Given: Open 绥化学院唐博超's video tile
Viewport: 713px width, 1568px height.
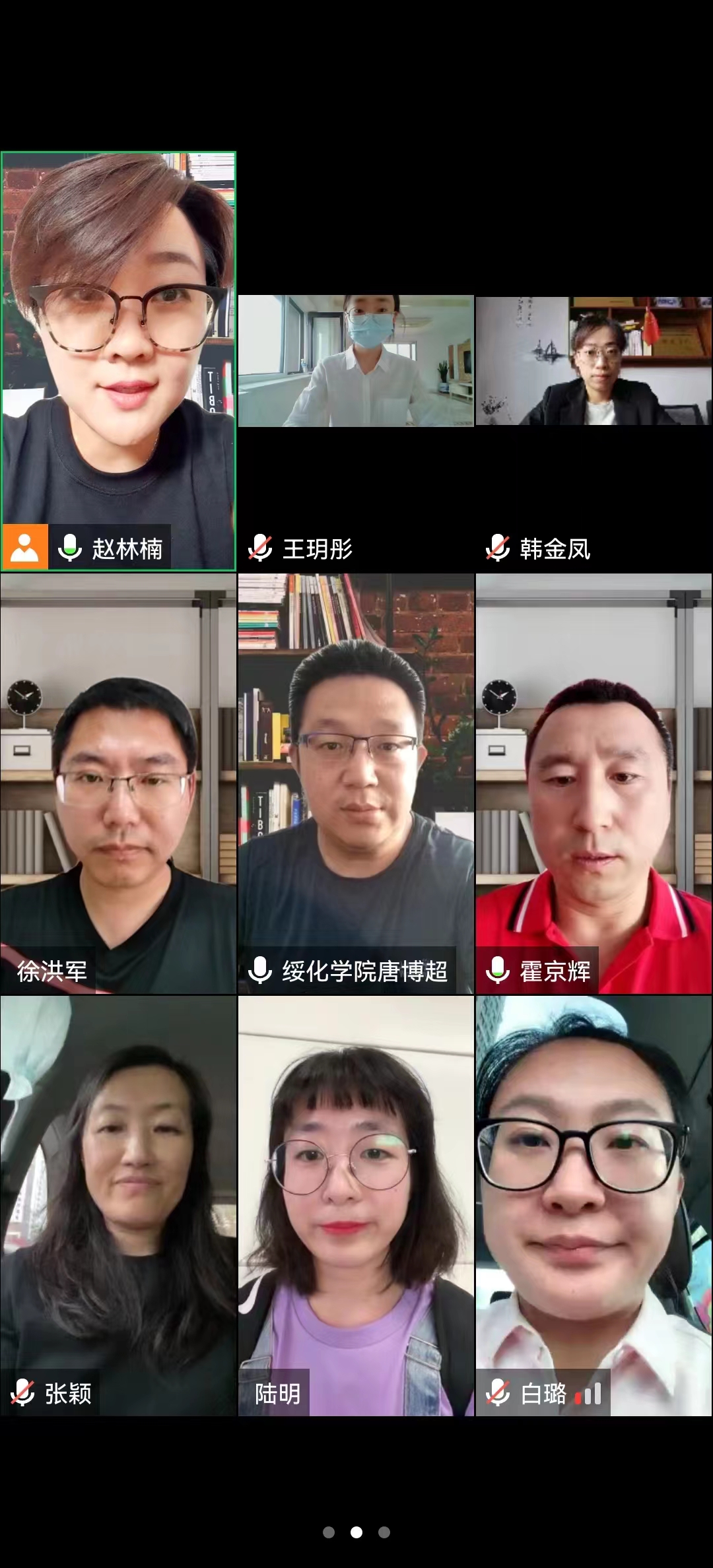Looking at the screenshot, I should coord(356,783).
